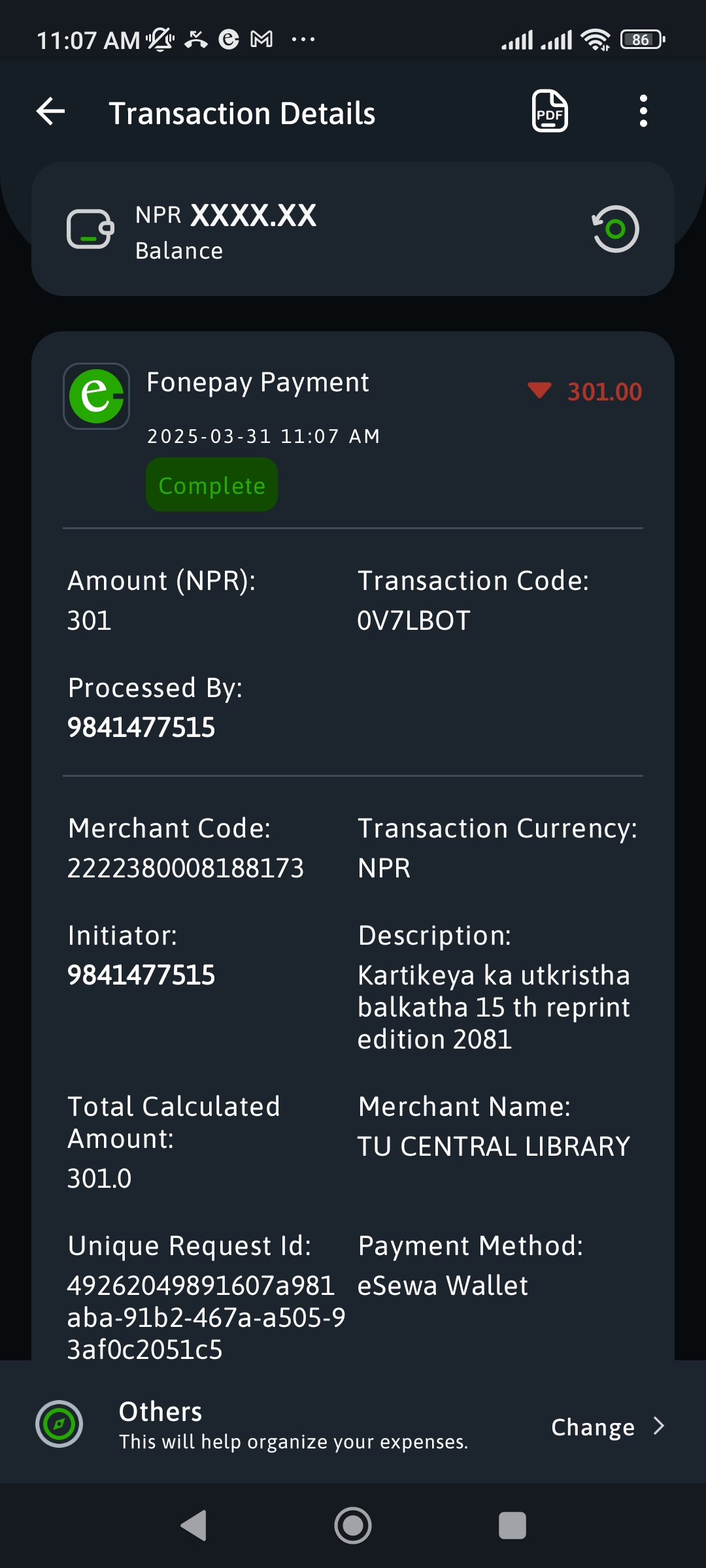Go back from Transaction Details
This screenshot has height=1568, width=706.
click(x=51, y=112)
